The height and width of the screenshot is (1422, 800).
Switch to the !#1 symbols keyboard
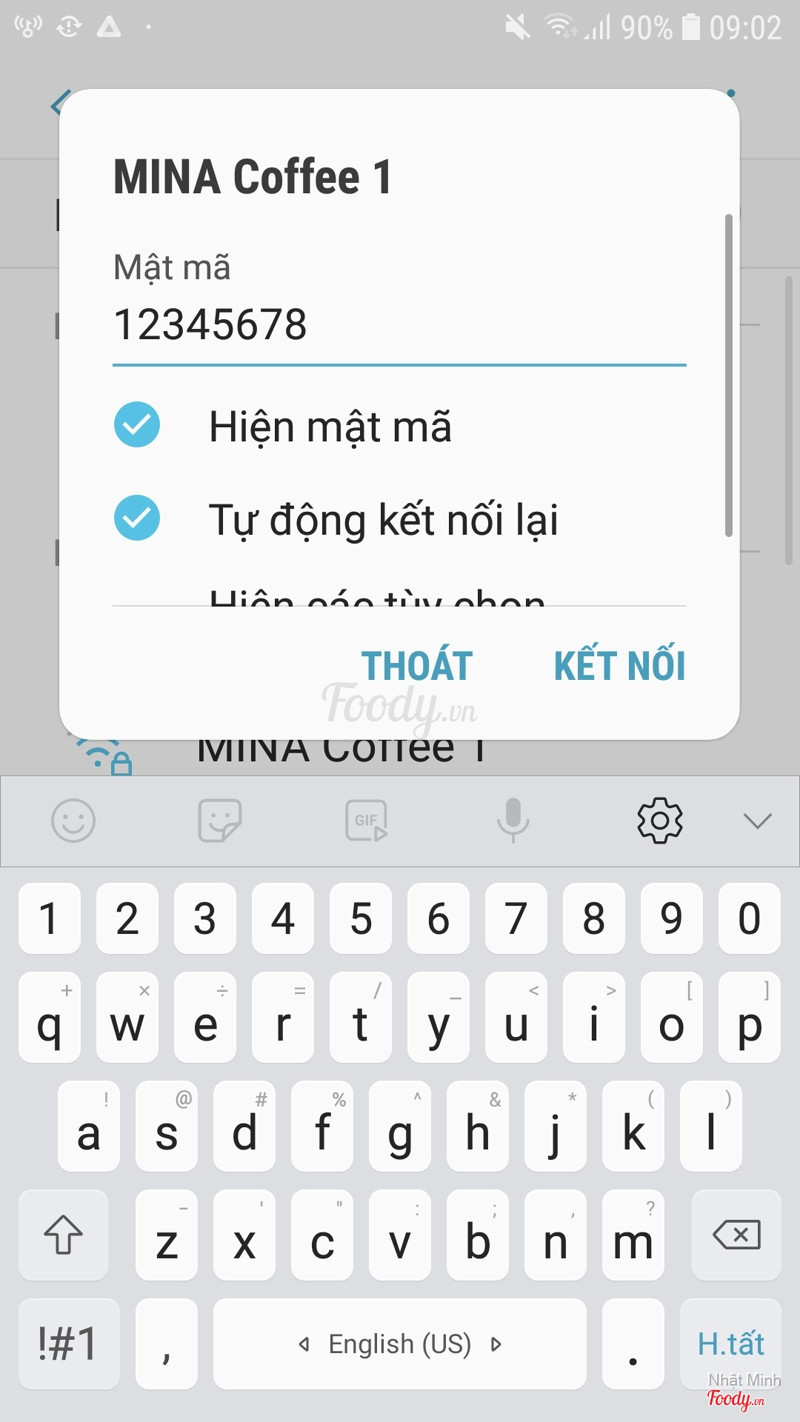68,1344
